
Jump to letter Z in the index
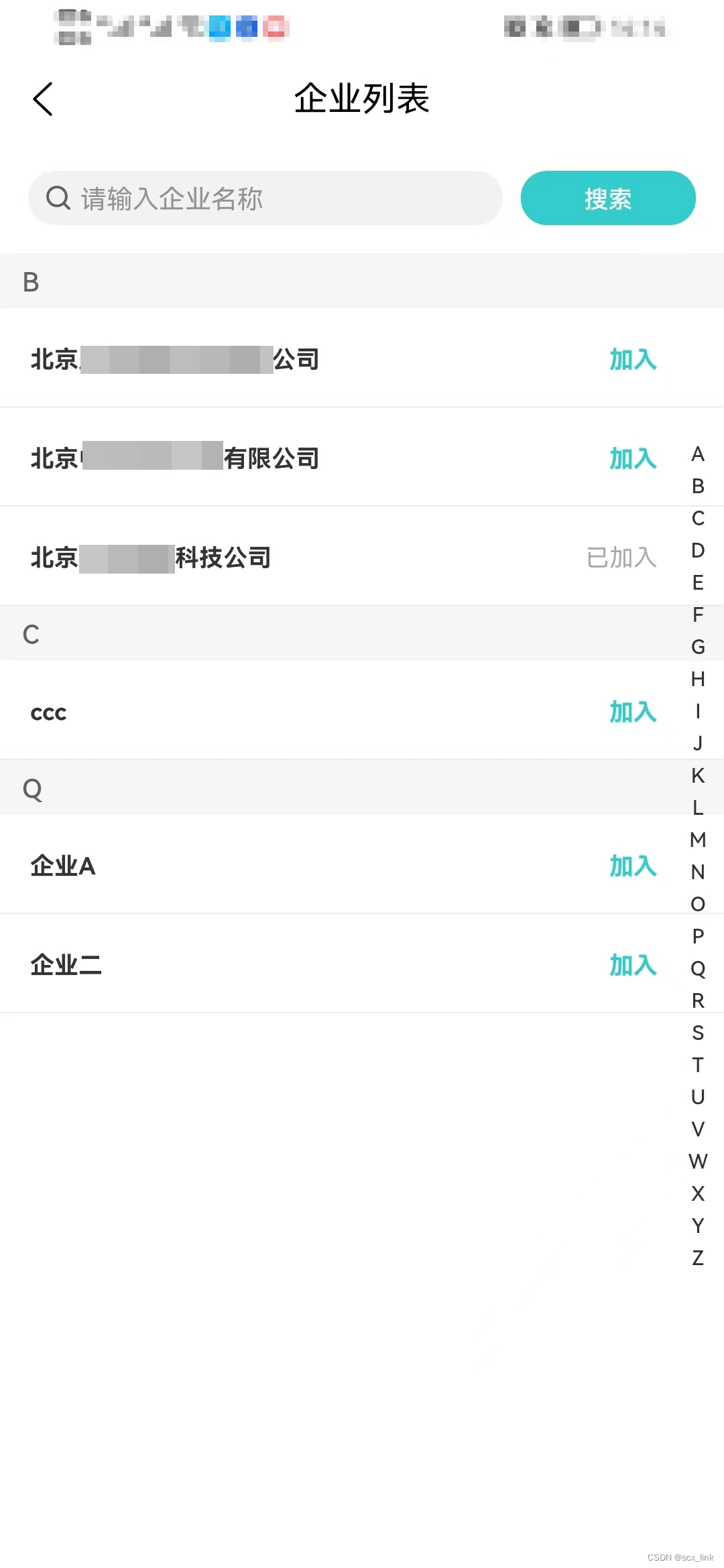(698, 1258)
